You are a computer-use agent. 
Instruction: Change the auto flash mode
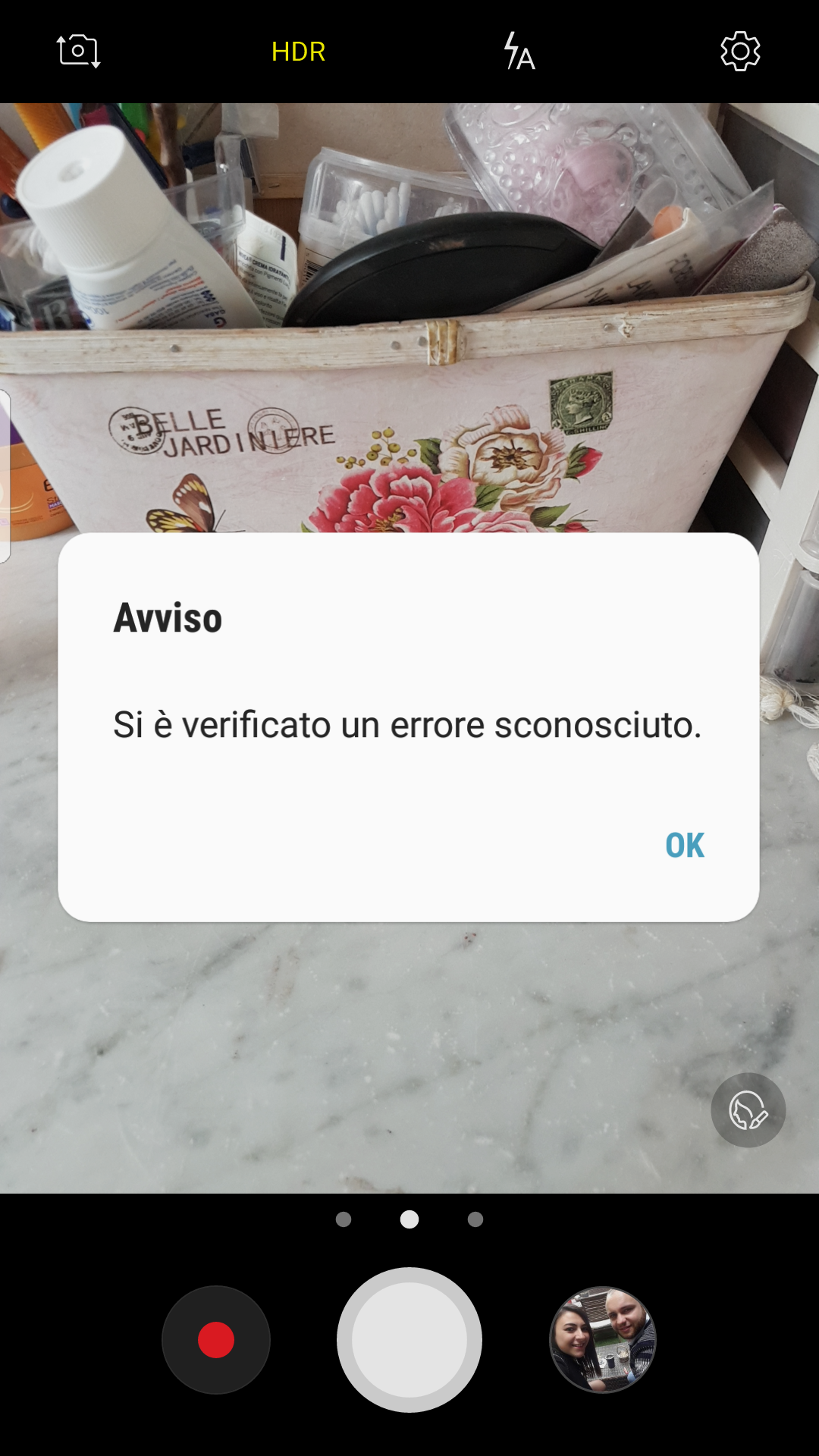point(519,52)
